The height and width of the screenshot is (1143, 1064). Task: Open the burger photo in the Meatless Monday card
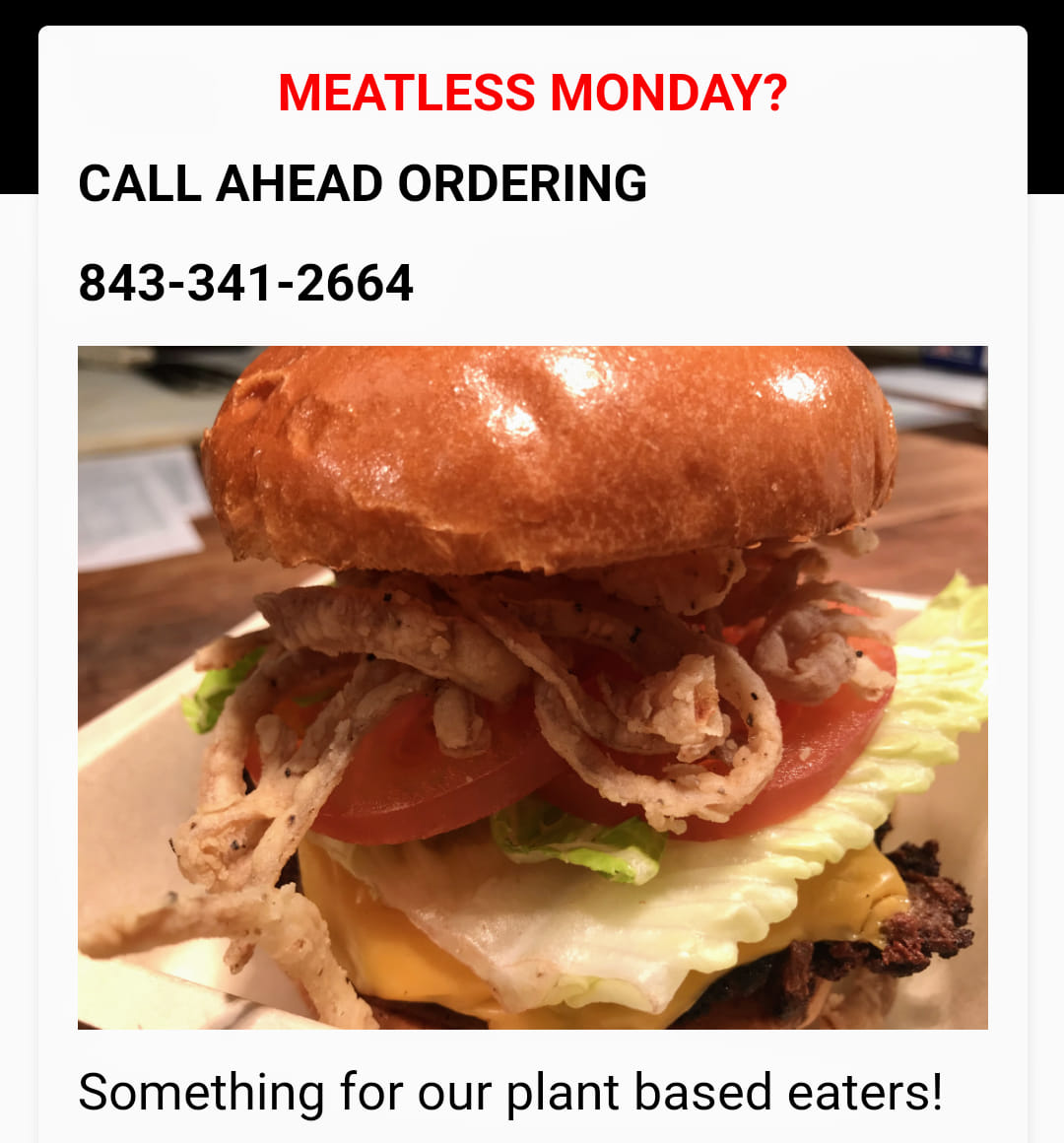[532, 687]
